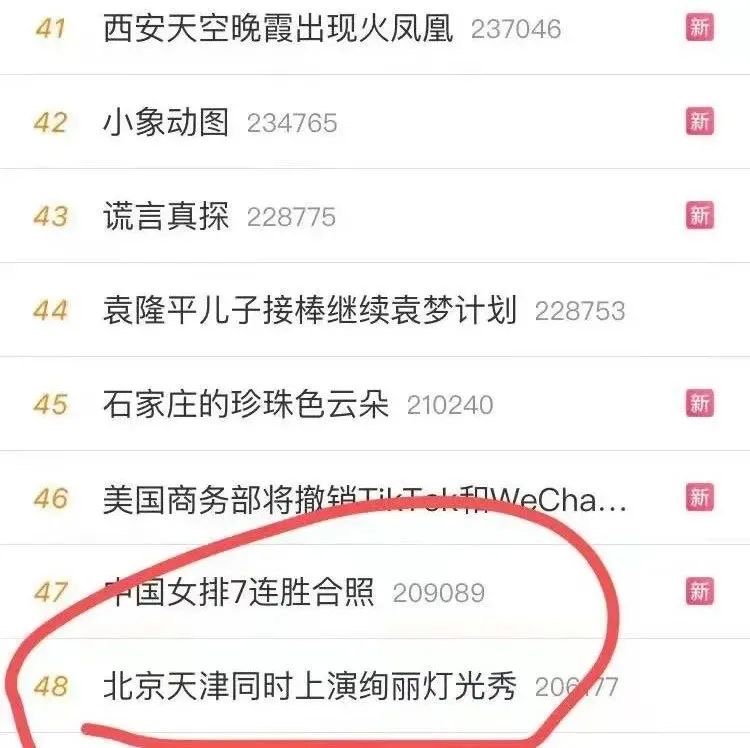Open 石家庄的珍珠色云朵 hot search
The image size is (750, 748).
tap(246, 404)
